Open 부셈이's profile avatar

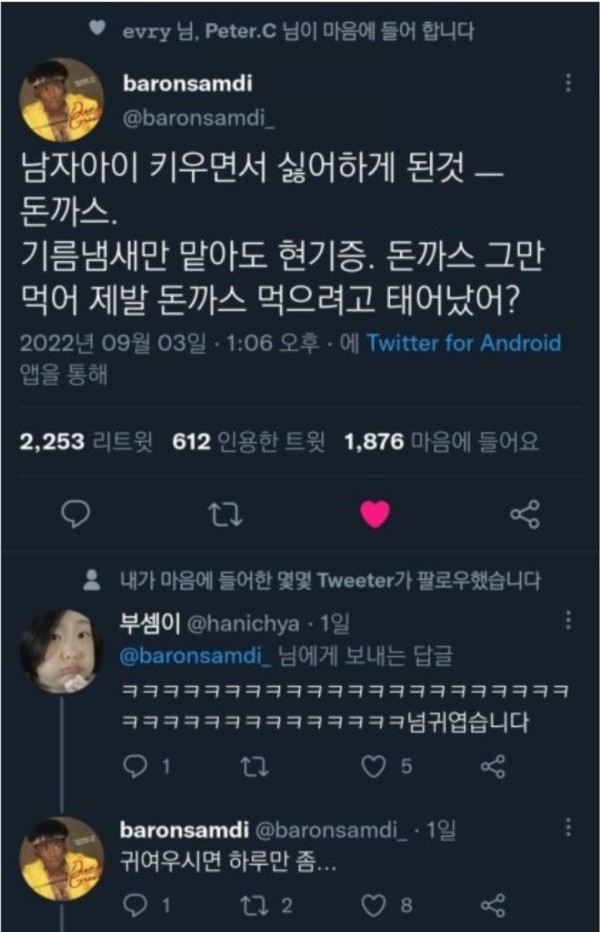coord(61,651)
